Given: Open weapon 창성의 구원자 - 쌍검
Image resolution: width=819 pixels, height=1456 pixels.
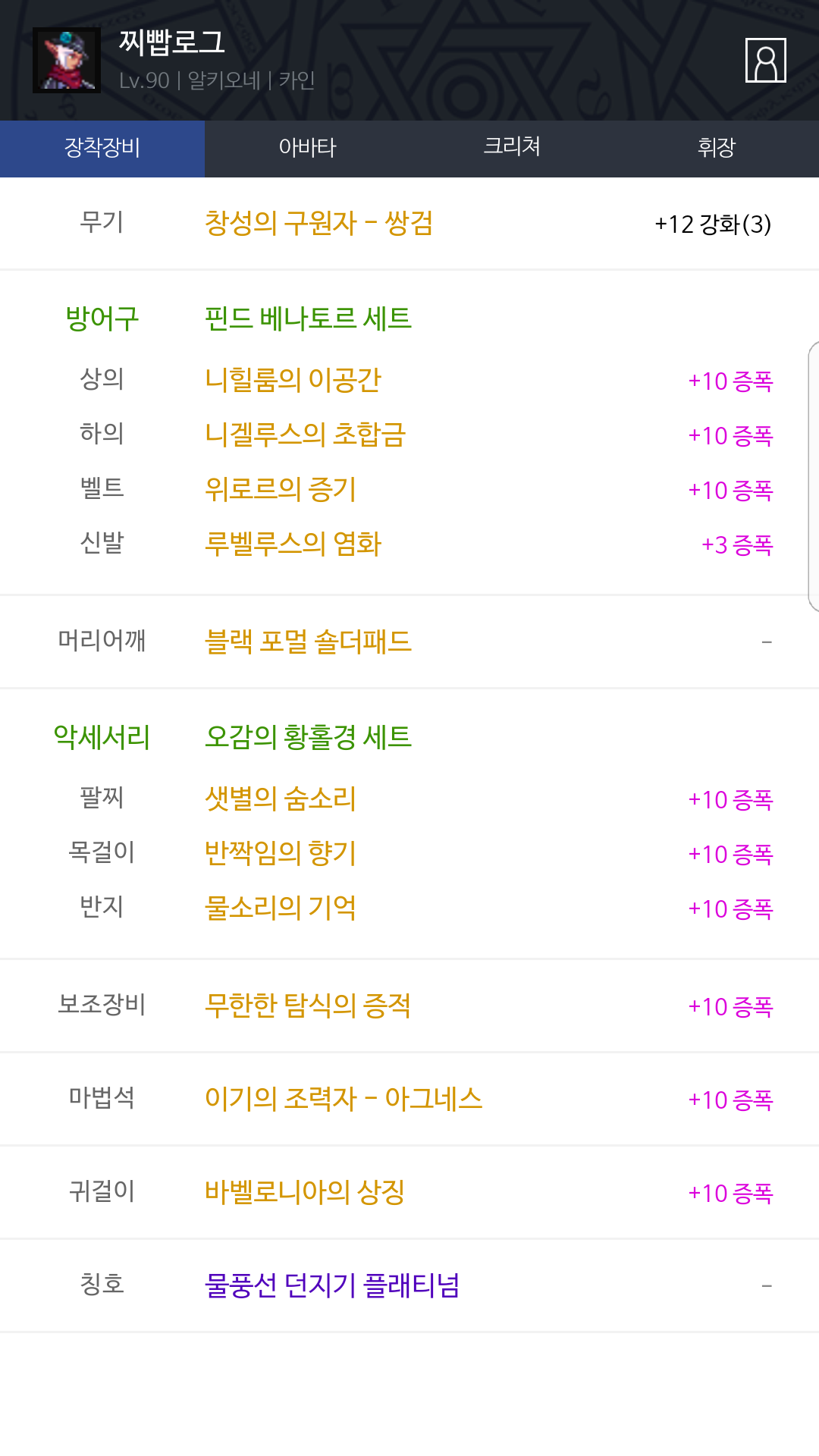Looking at the screenshot, I should click(x=318, y=223).
